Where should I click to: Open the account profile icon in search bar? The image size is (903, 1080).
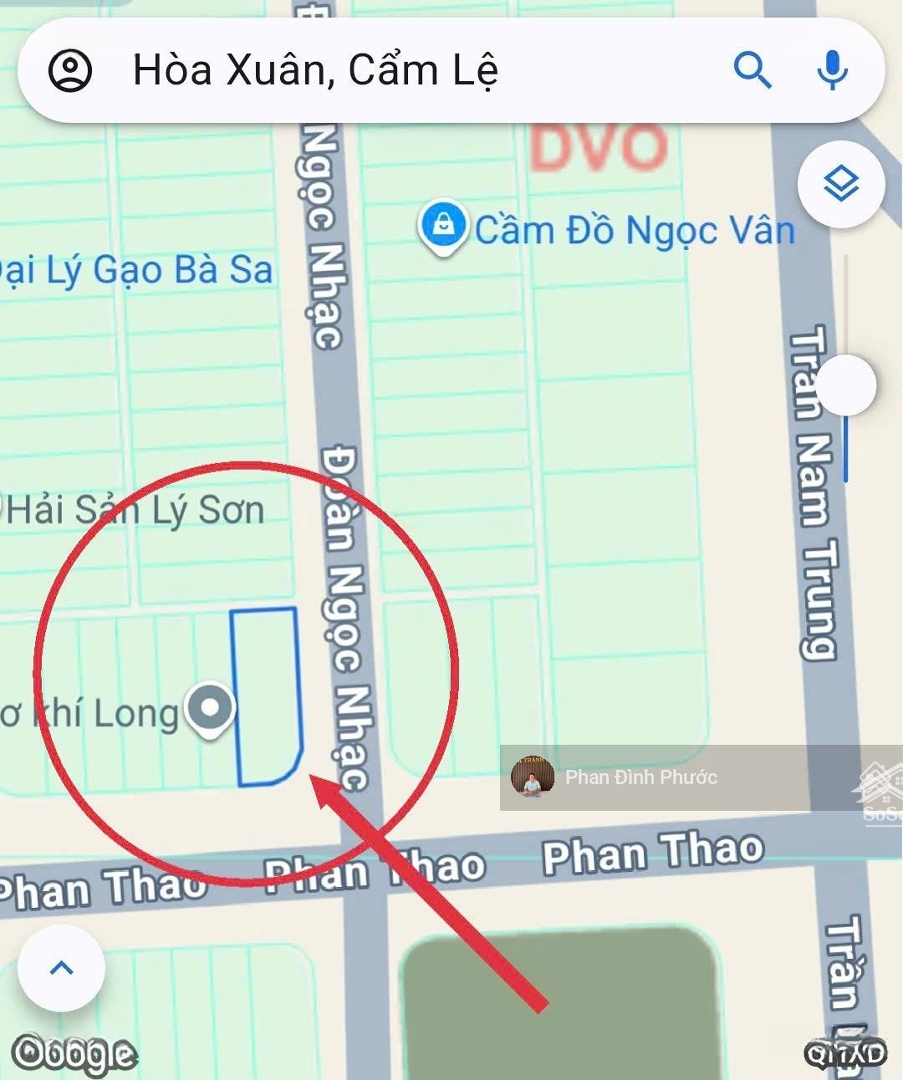(69, 68)
